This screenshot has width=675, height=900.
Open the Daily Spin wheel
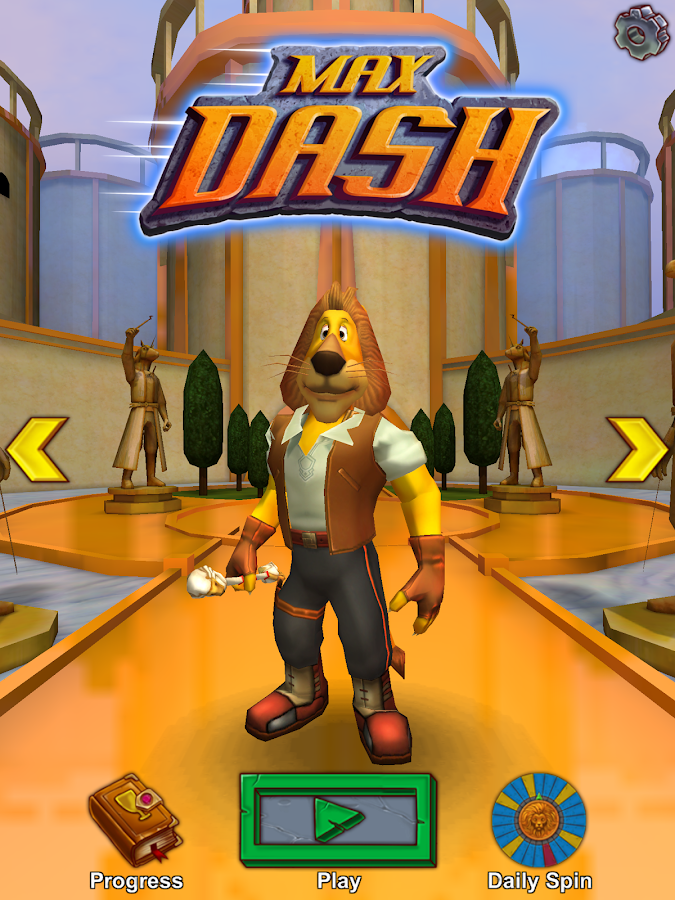click(538, 820)
